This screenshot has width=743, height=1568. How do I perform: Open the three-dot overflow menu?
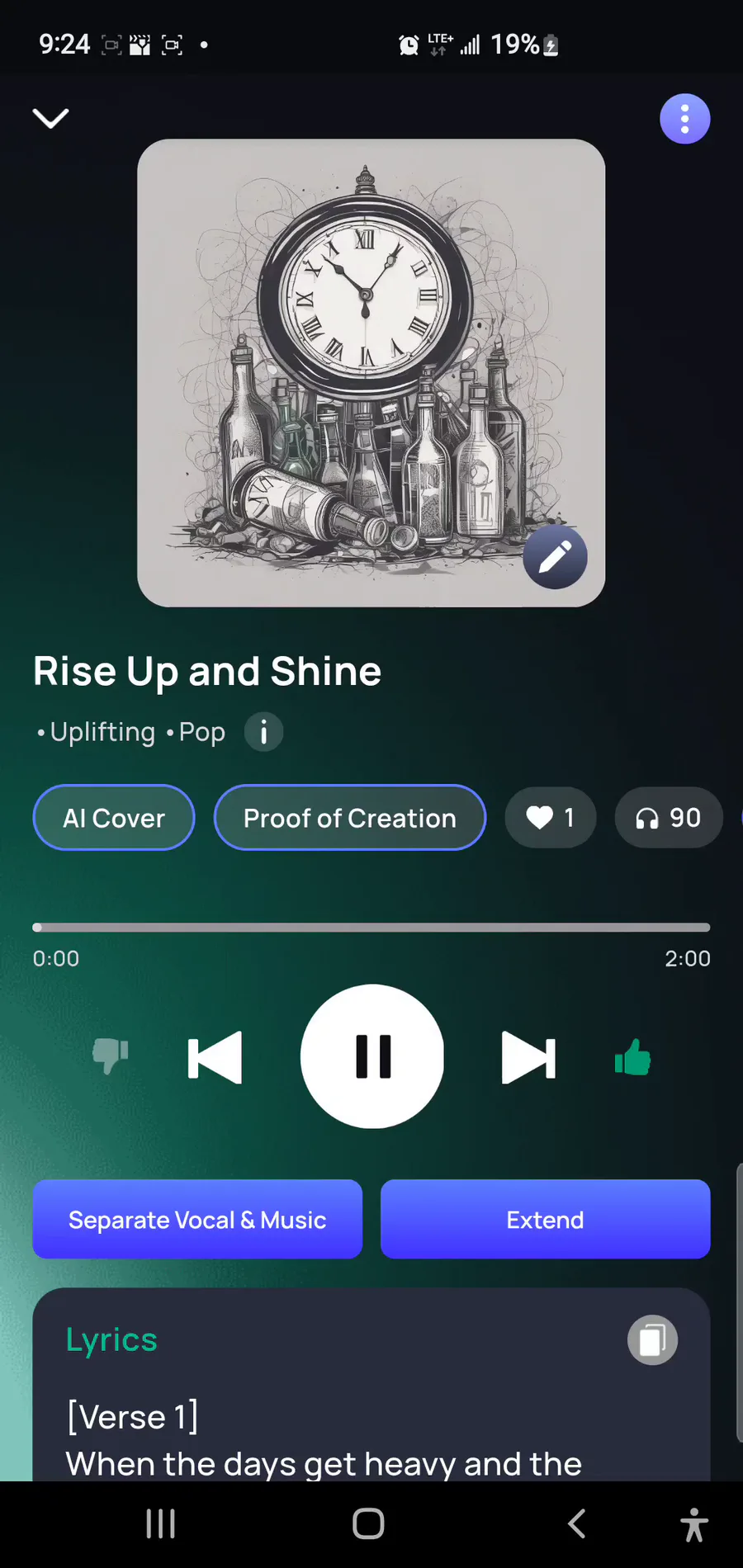(x=684, y=119)
